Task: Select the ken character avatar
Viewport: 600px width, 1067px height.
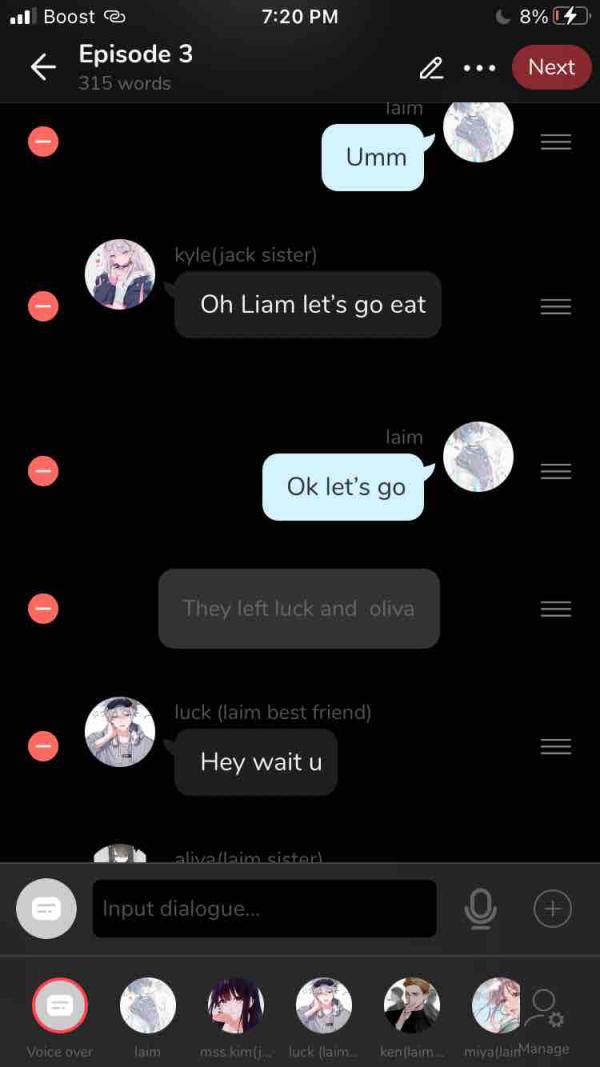Action: point(411,1006)
